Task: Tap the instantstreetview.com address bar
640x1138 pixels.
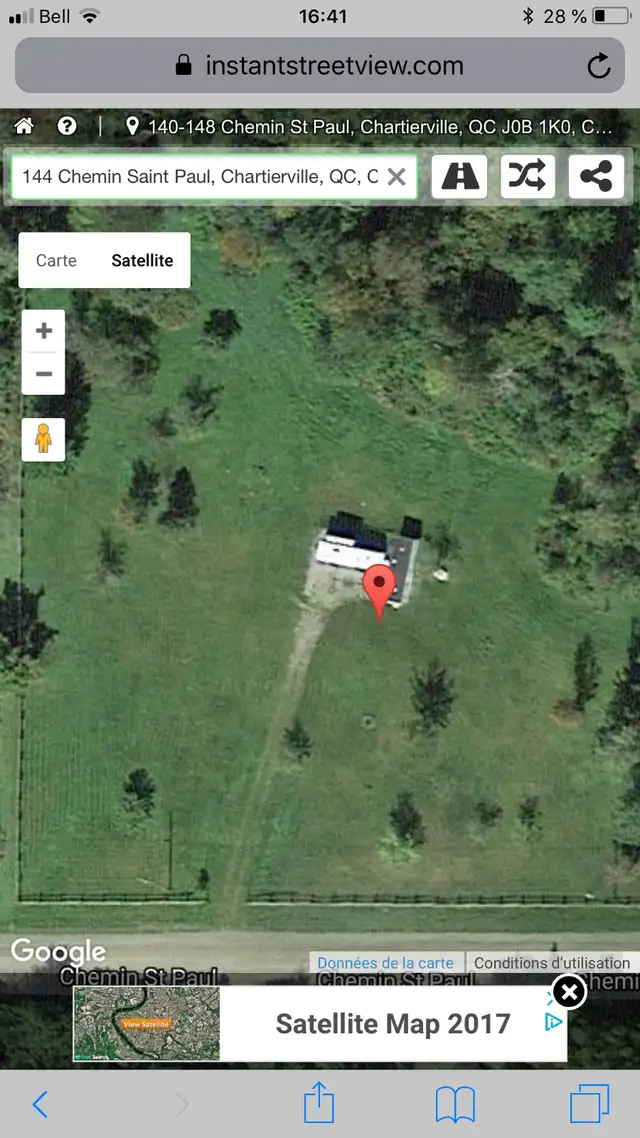Action: (x=320, y=65)
